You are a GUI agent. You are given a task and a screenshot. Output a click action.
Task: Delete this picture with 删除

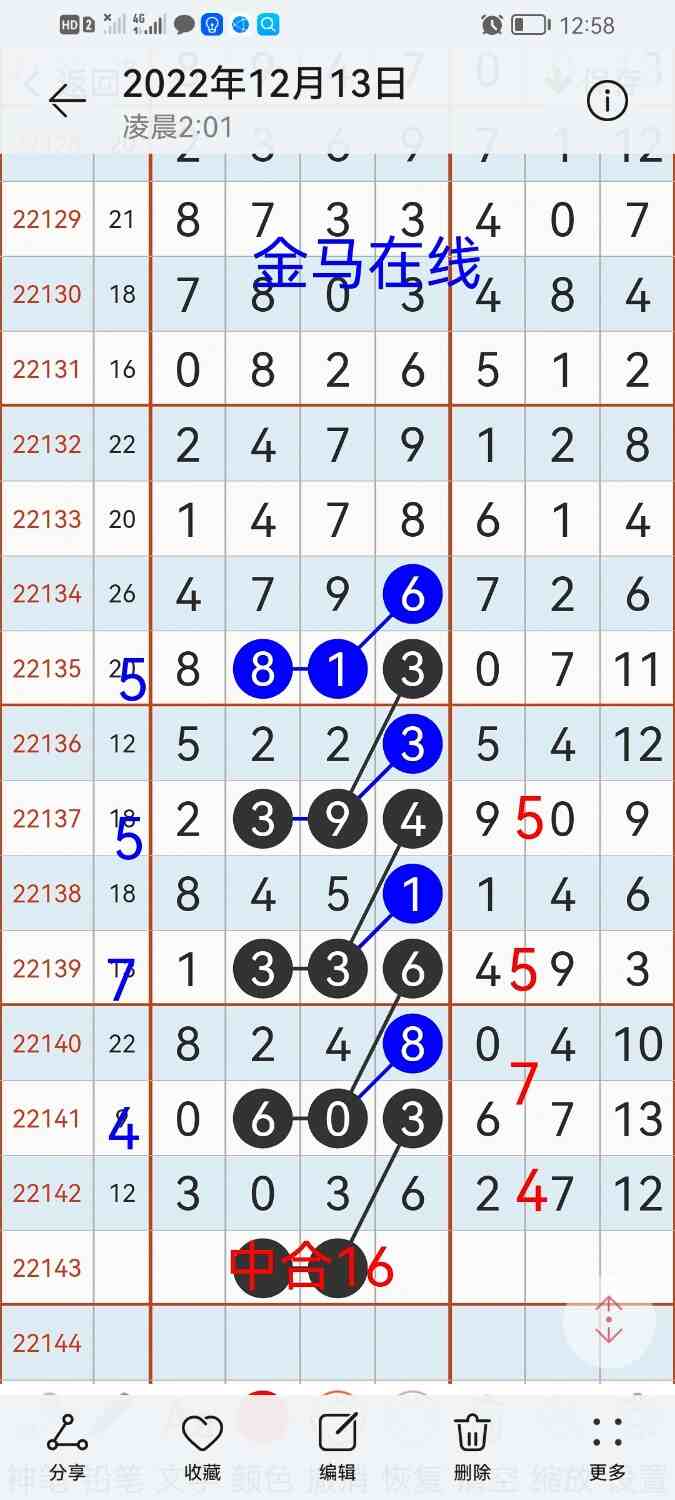click(472, 1446)
